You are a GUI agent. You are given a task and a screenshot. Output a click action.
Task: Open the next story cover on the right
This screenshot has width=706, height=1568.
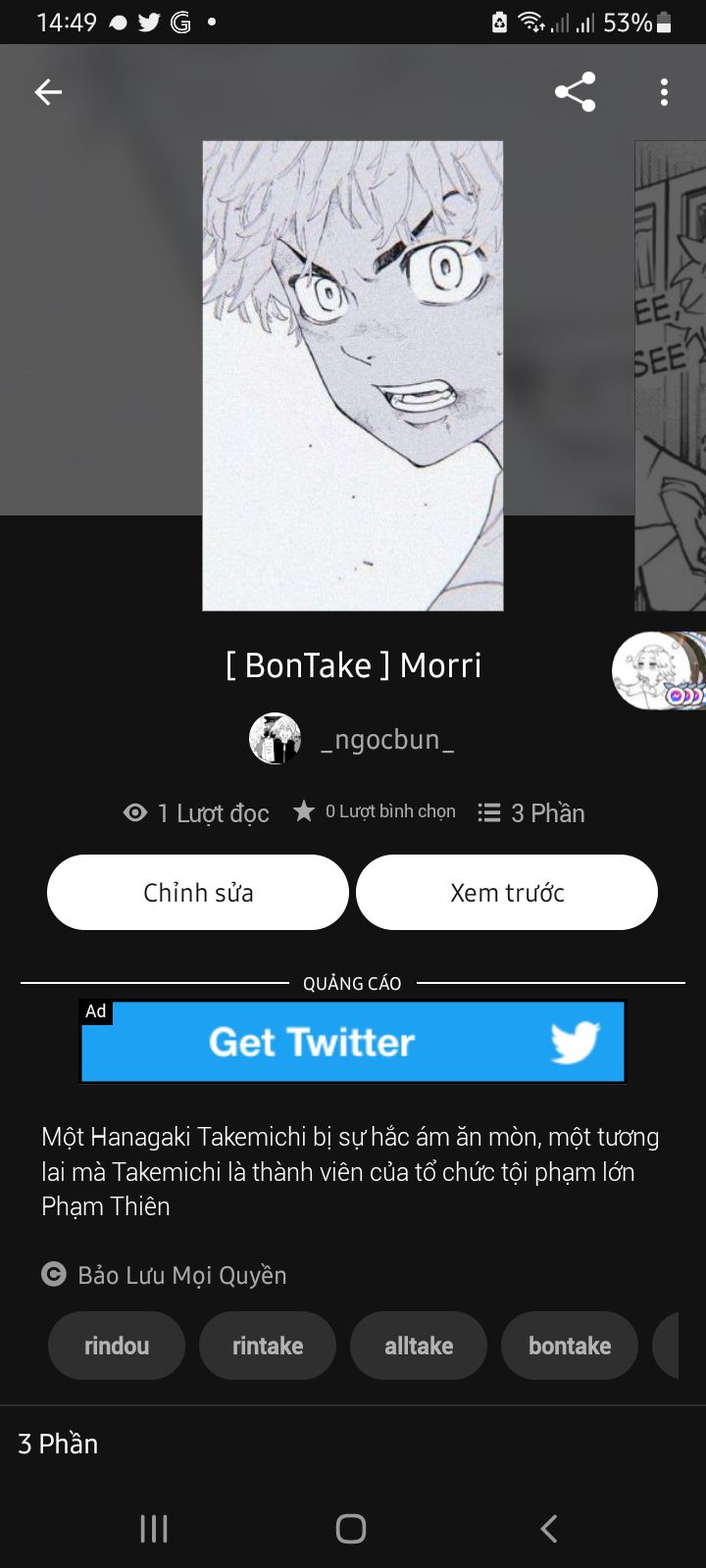(672, 375)
